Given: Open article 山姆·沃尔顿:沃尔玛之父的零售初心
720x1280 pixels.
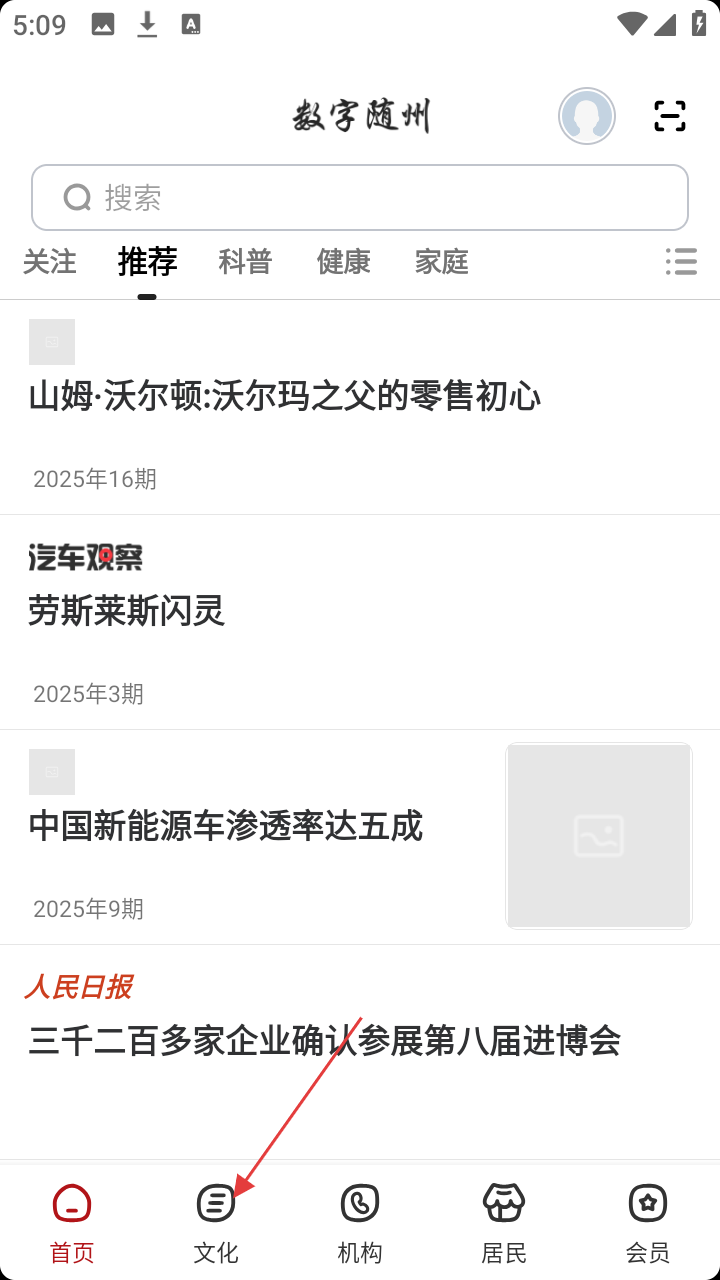Looking at the screenshot, I should pyautogui.click(x=285, y=398).
